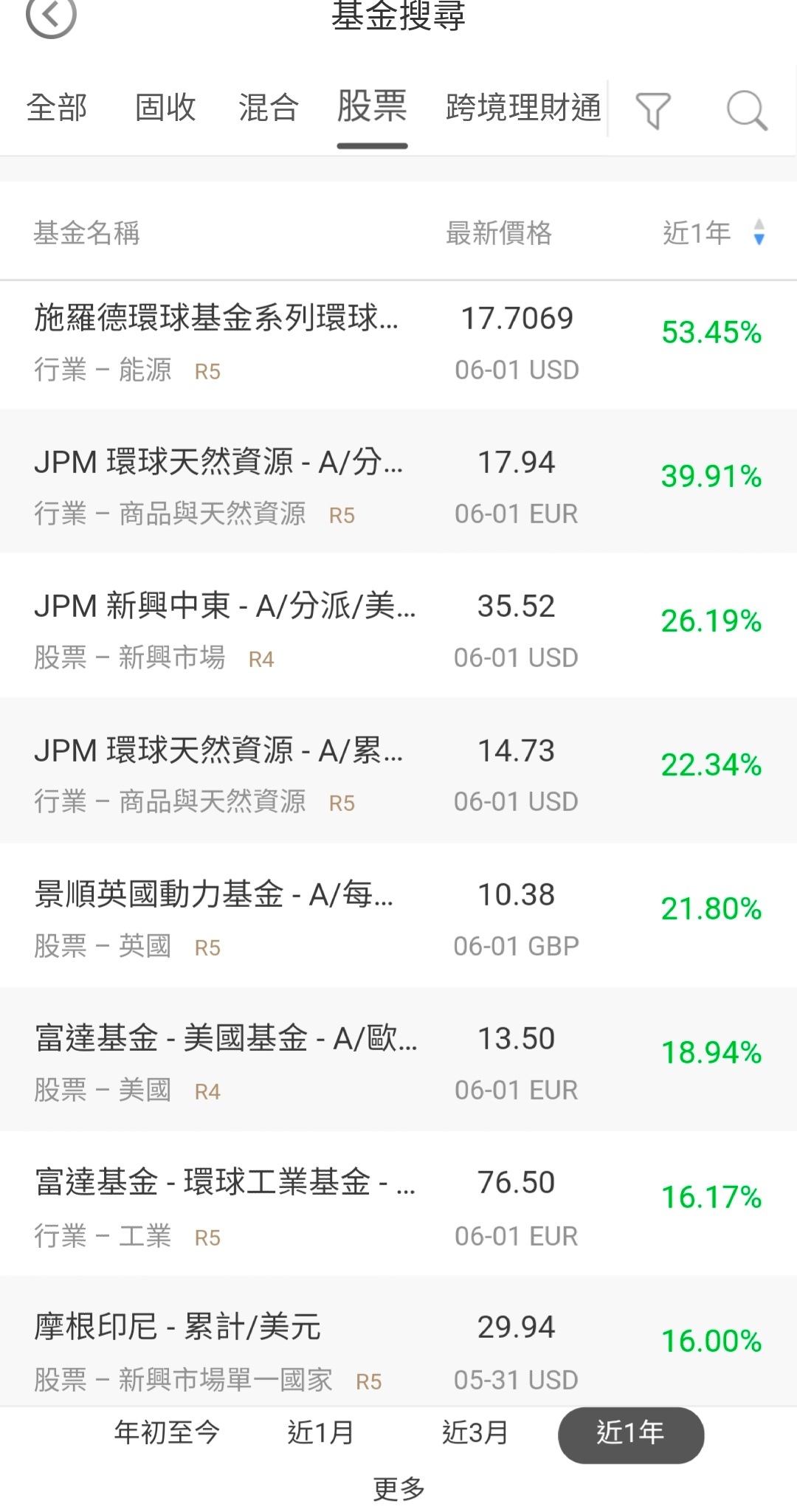797x1512 pixels.
Task: Sort by the 近1年 column header
Action: point(714,233)
